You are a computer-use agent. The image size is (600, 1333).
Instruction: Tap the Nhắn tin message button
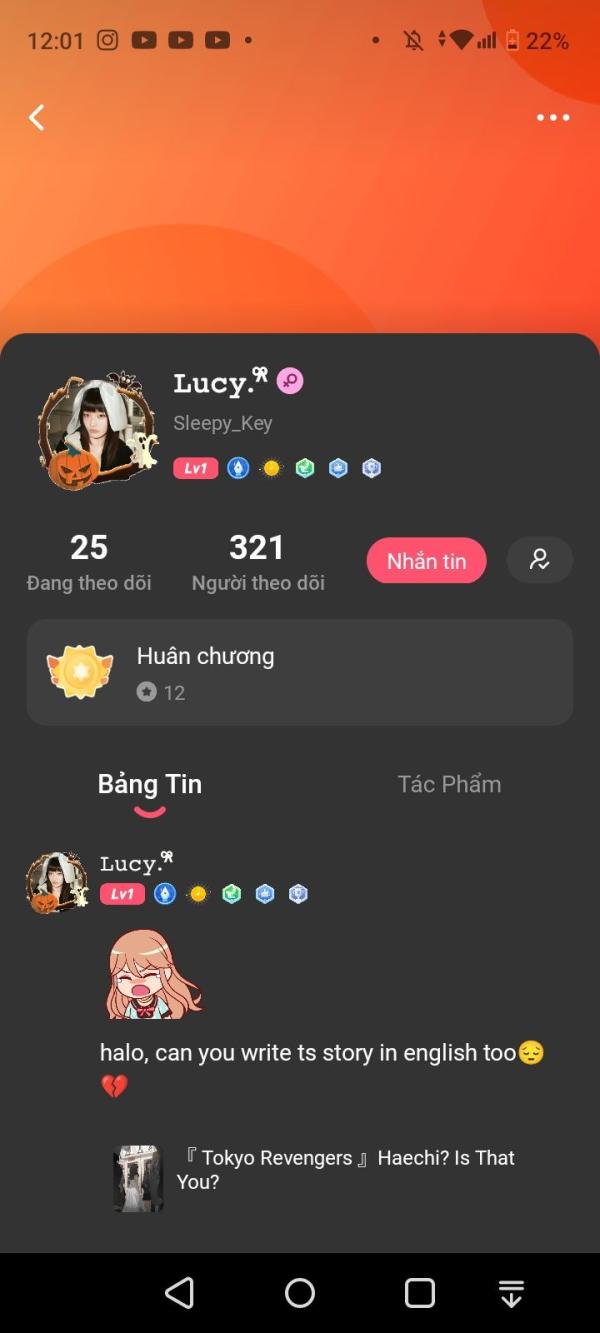pyautogui.click(x=427, y=560)
